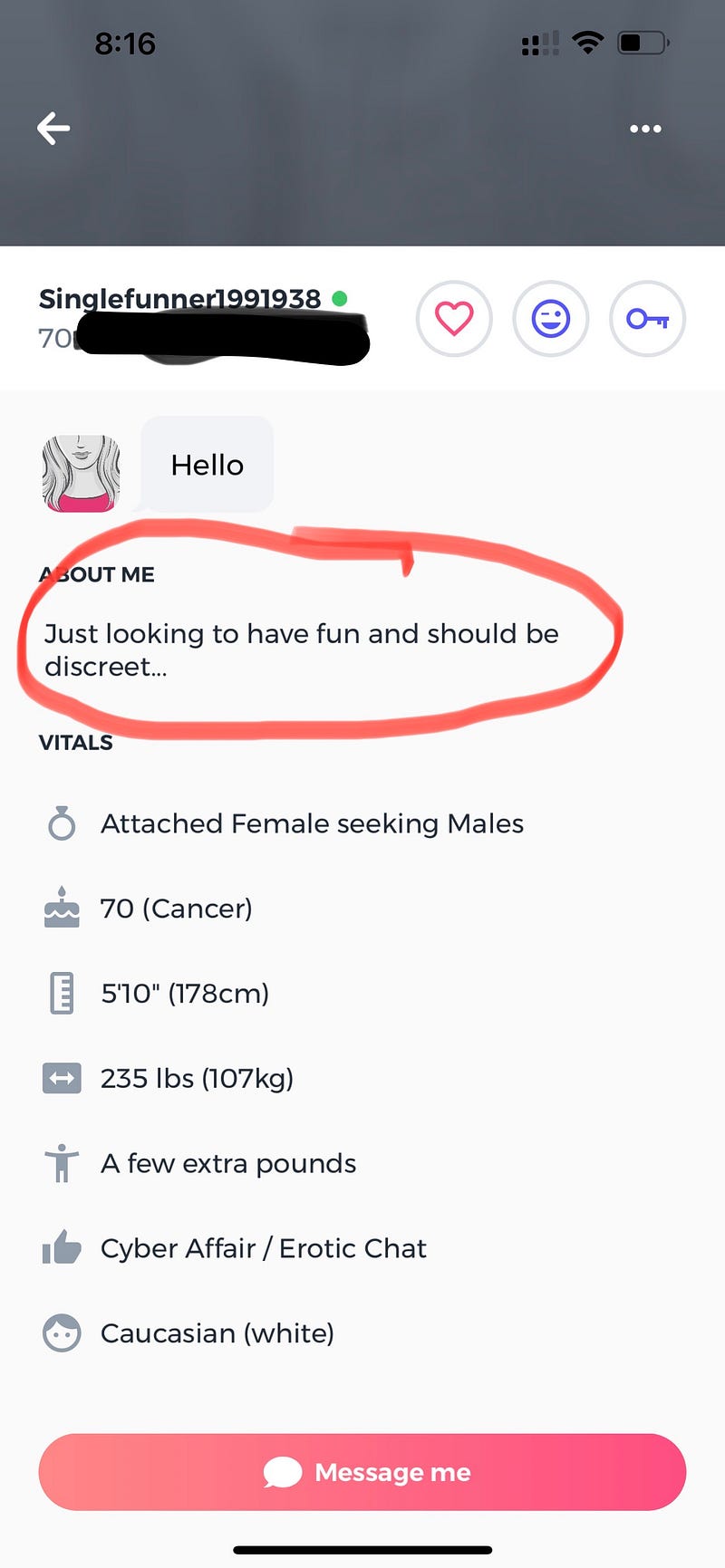Open the three-dot overflow menu
The height and width of the screenshot is (1568, 725).
(x=645, y=129)
